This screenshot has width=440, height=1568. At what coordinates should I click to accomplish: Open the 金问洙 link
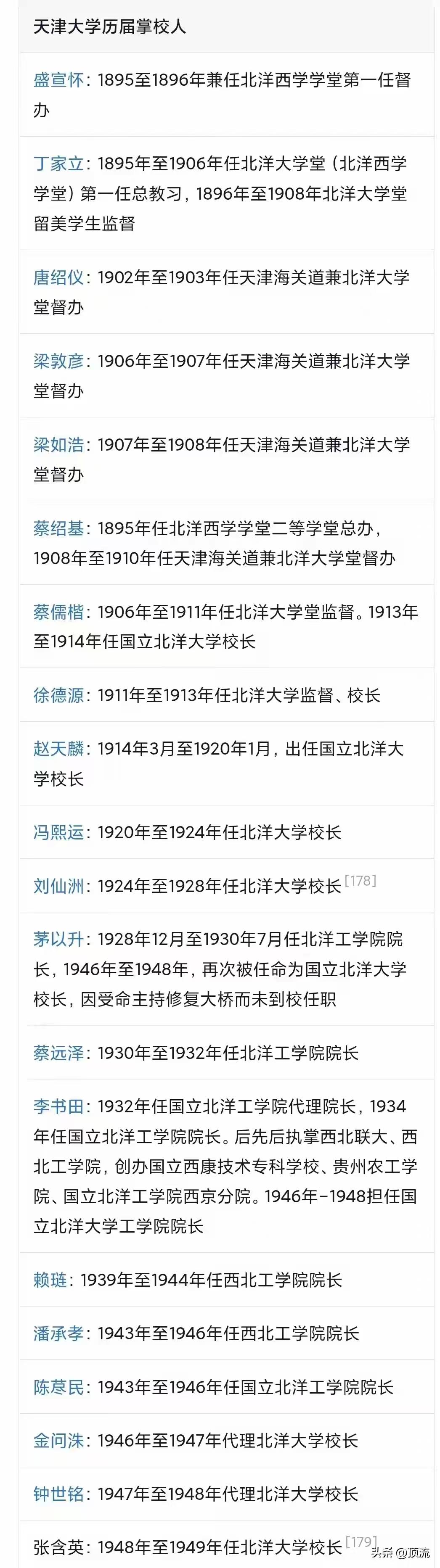coord(58,1441)
